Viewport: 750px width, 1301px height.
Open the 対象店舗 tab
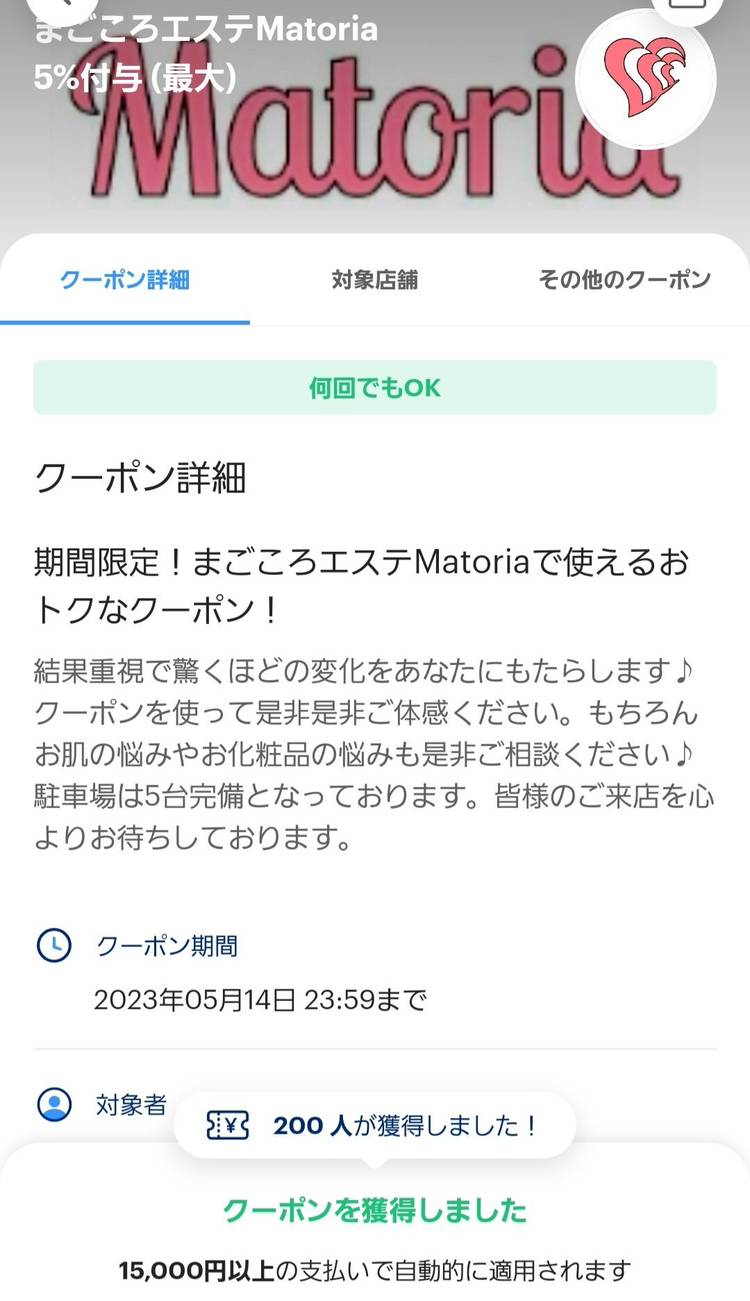click(375, 280)
